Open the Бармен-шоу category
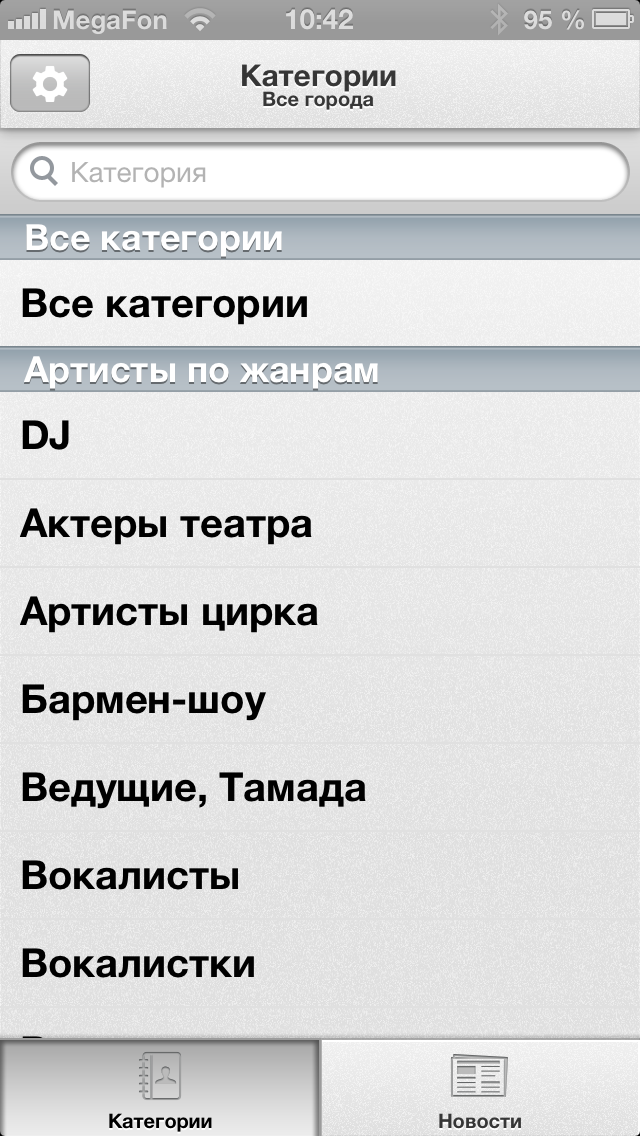Image resolution: width=640 pixels, height=1136 pixels. pos(320,700)
